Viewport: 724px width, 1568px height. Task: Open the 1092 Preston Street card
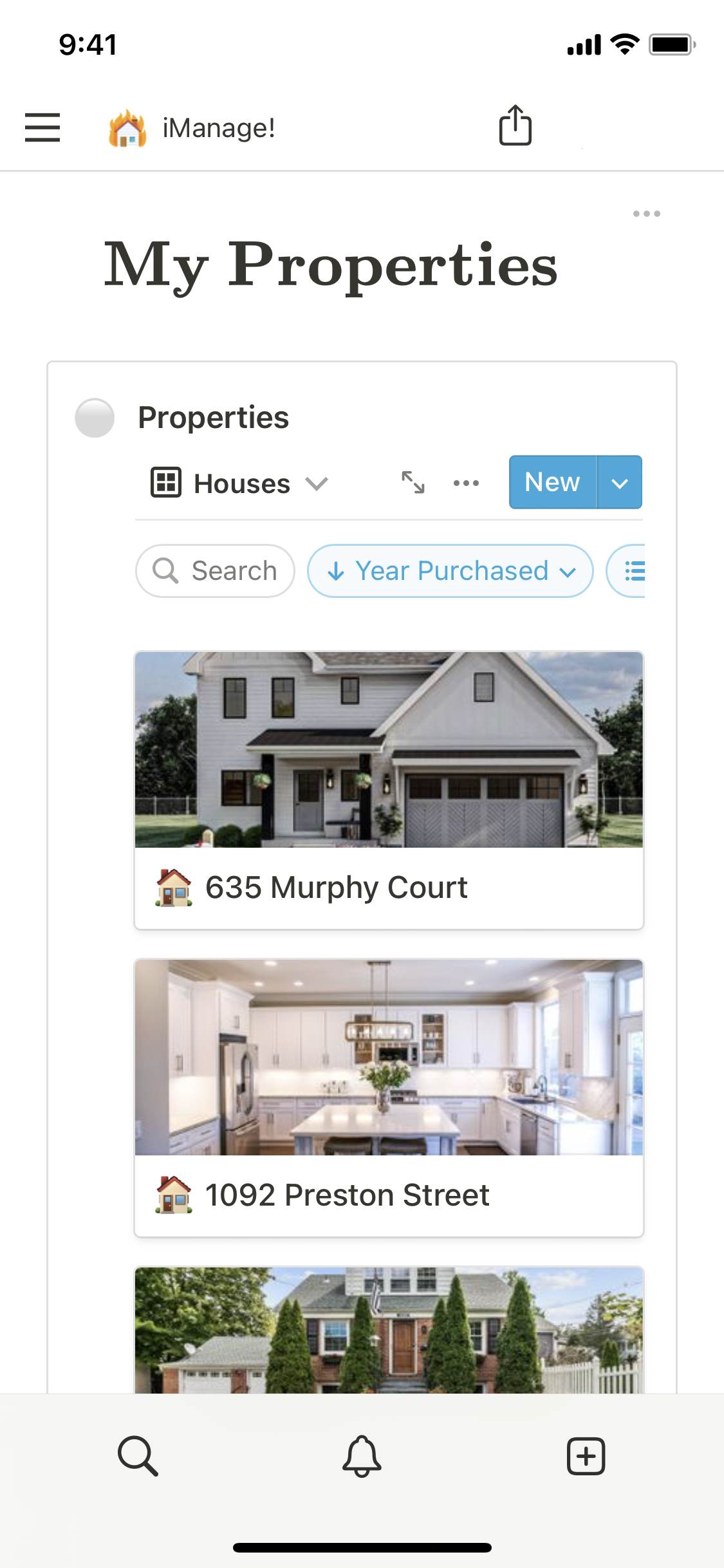(389, 1098)
